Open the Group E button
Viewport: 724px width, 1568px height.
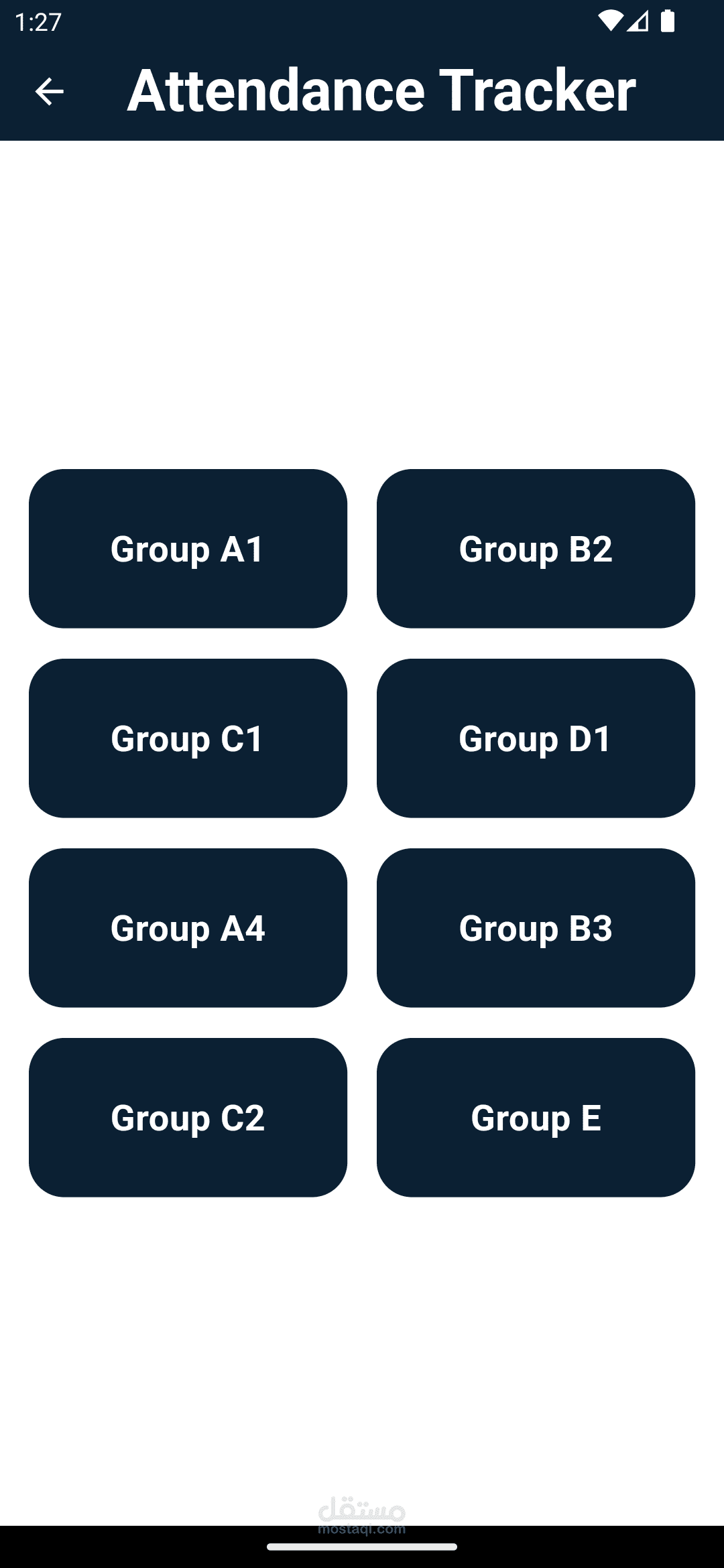click(x=536, y=1118)
